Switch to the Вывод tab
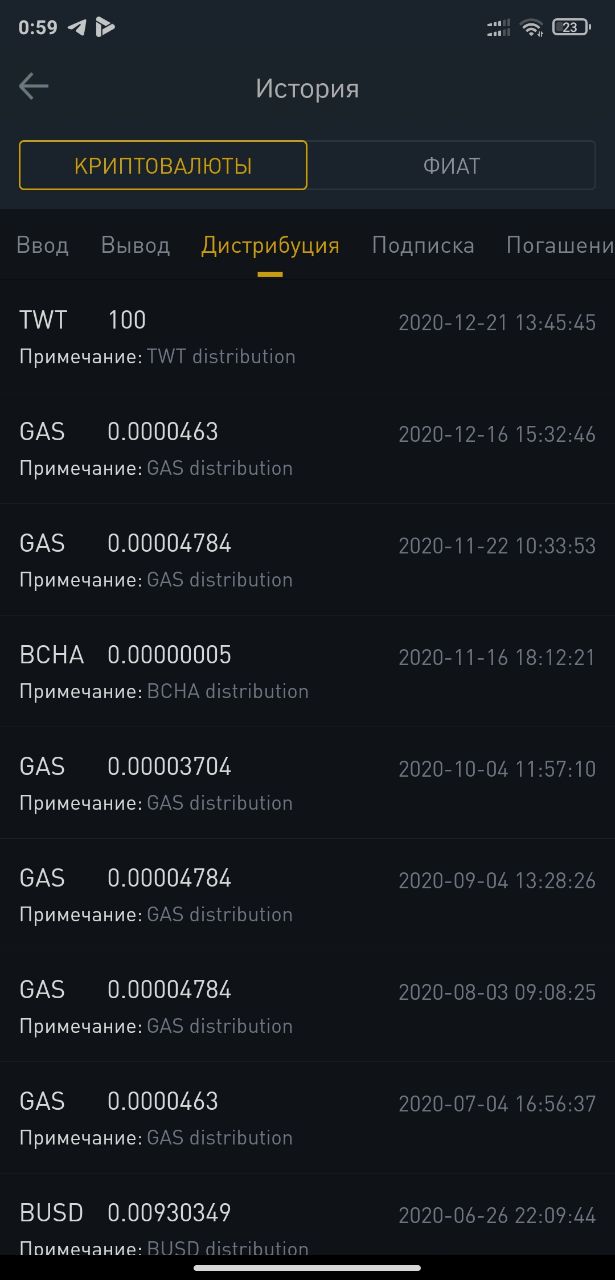The height and width of the screenshot is (1280, 615). point(135,245)
